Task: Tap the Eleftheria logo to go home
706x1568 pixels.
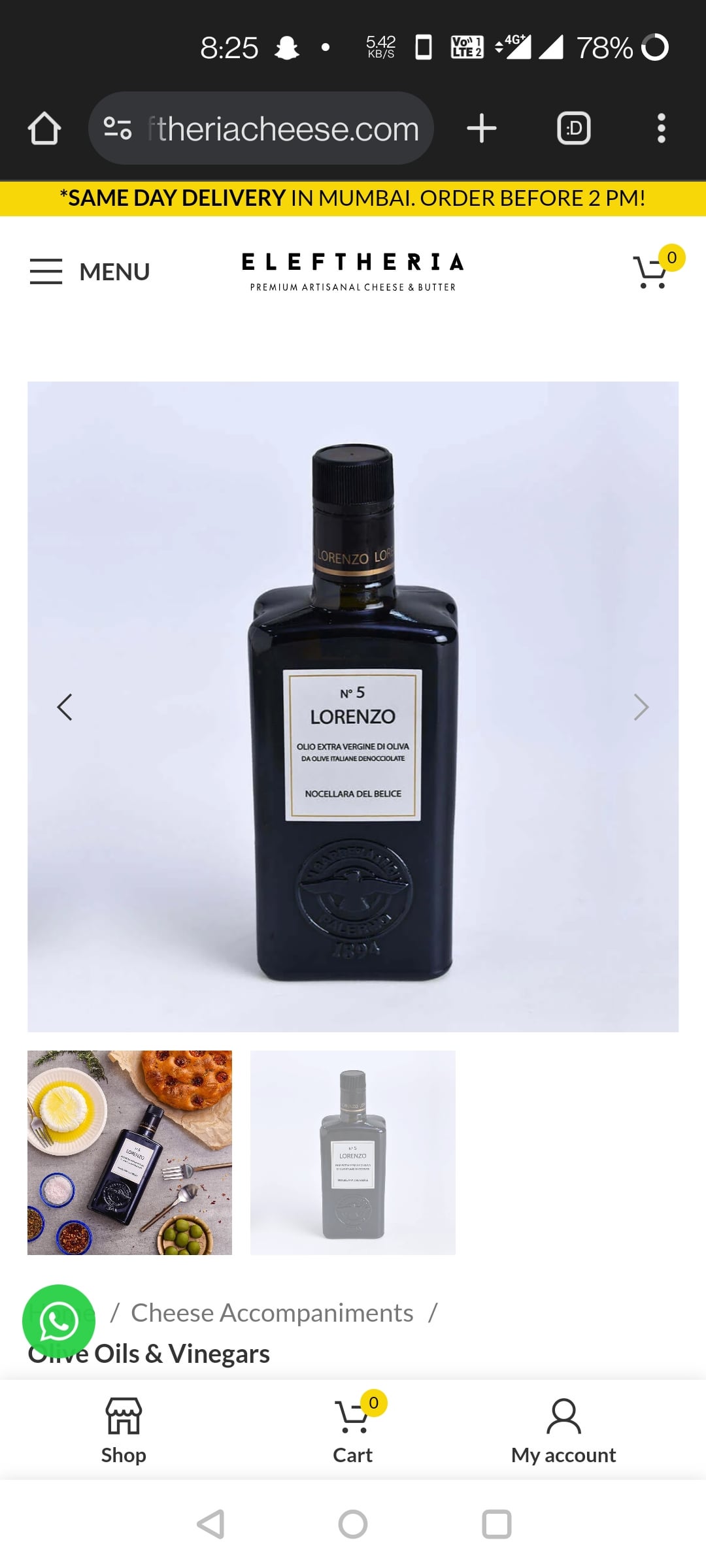Action: 353,272
